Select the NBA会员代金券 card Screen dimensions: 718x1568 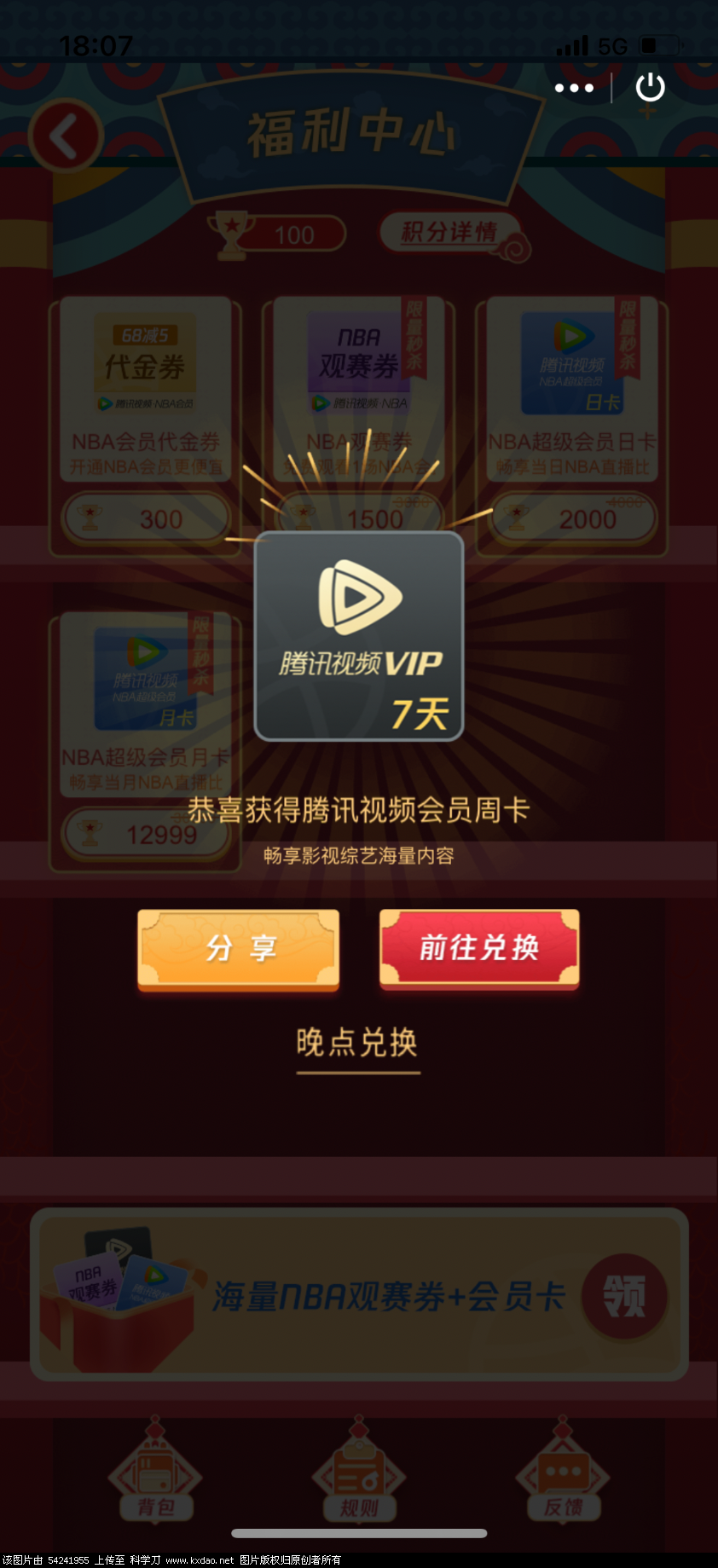pos(144,392)
